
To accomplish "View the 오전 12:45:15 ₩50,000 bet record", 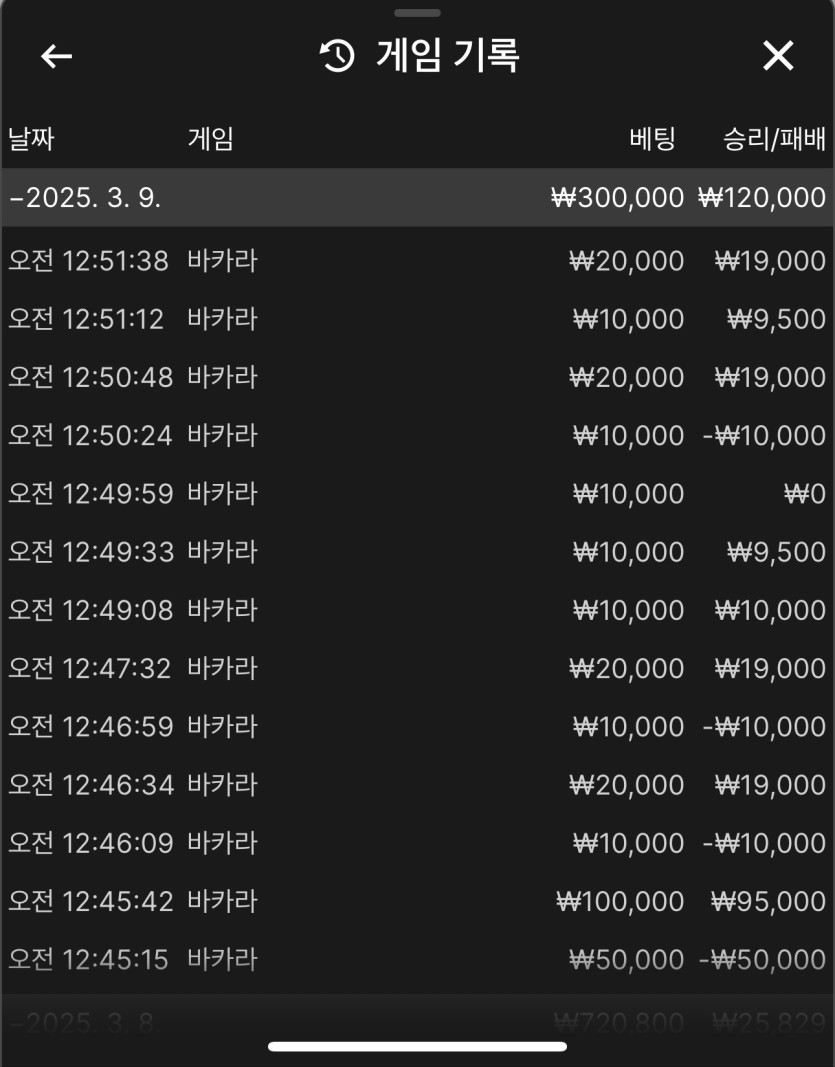I will pyautogui.click(x=417, y=959).
